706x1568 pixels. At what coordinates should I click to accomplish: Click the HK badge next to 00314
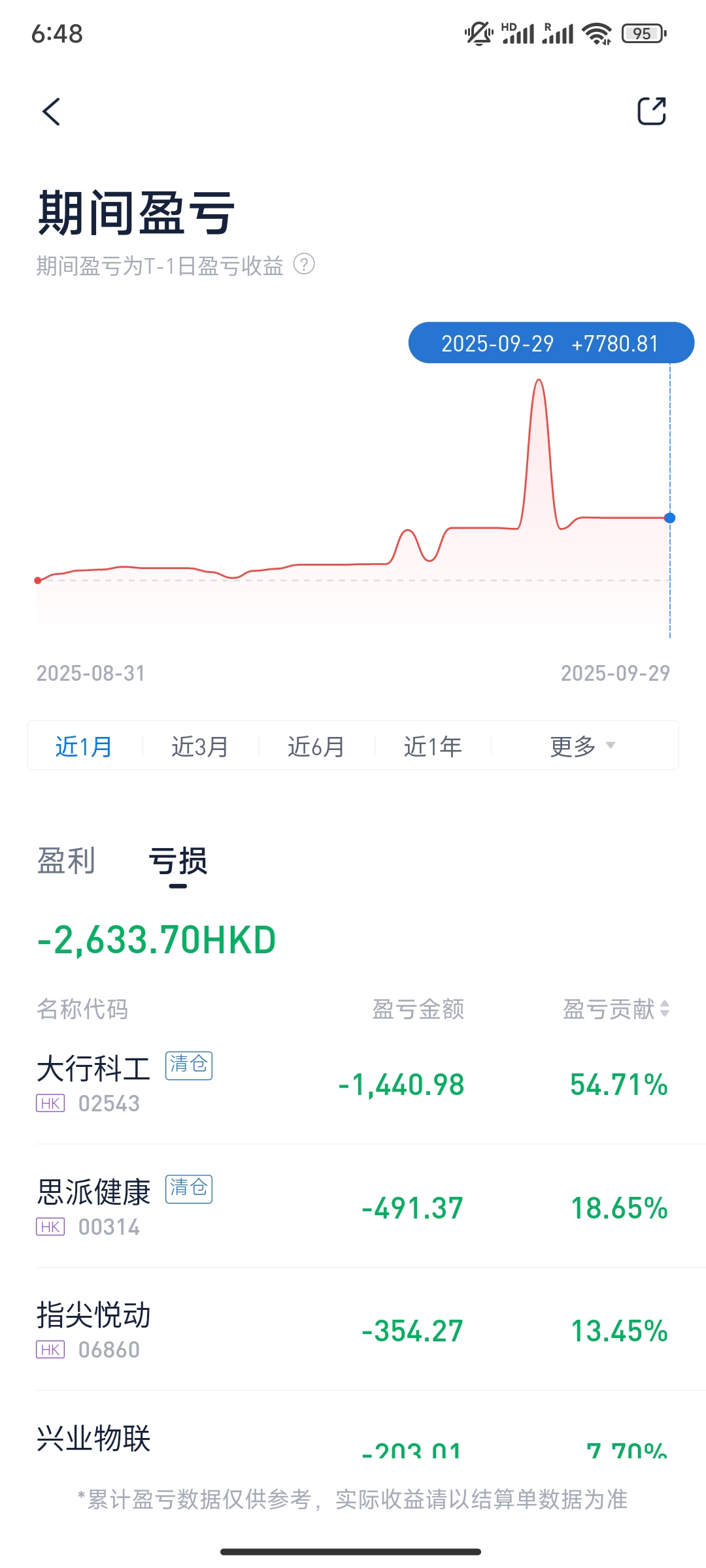coord(50,1230)
